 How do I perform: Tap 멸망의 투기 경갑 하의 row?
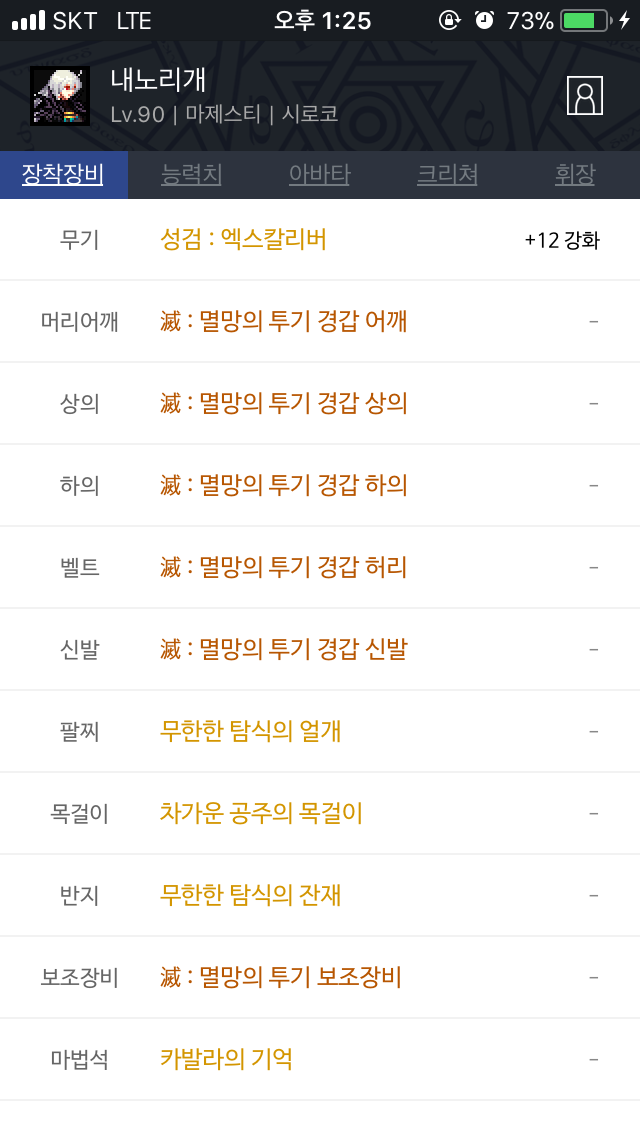click(320, 485)
